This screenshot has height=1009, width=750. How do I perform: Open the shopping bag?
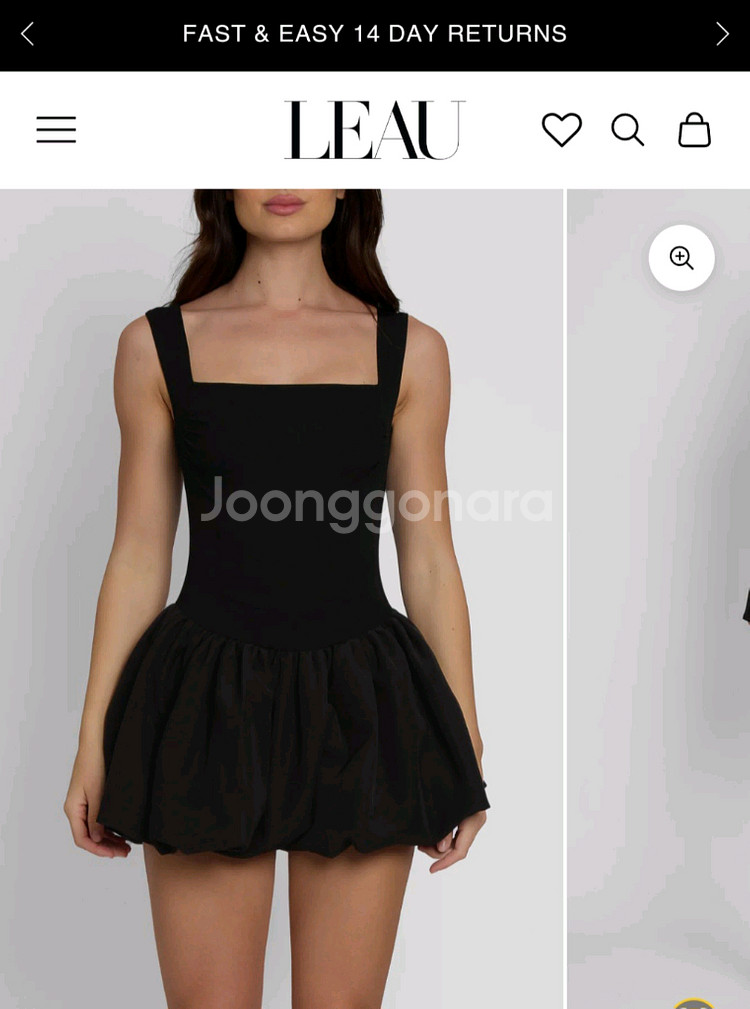[x=694, y=130]
